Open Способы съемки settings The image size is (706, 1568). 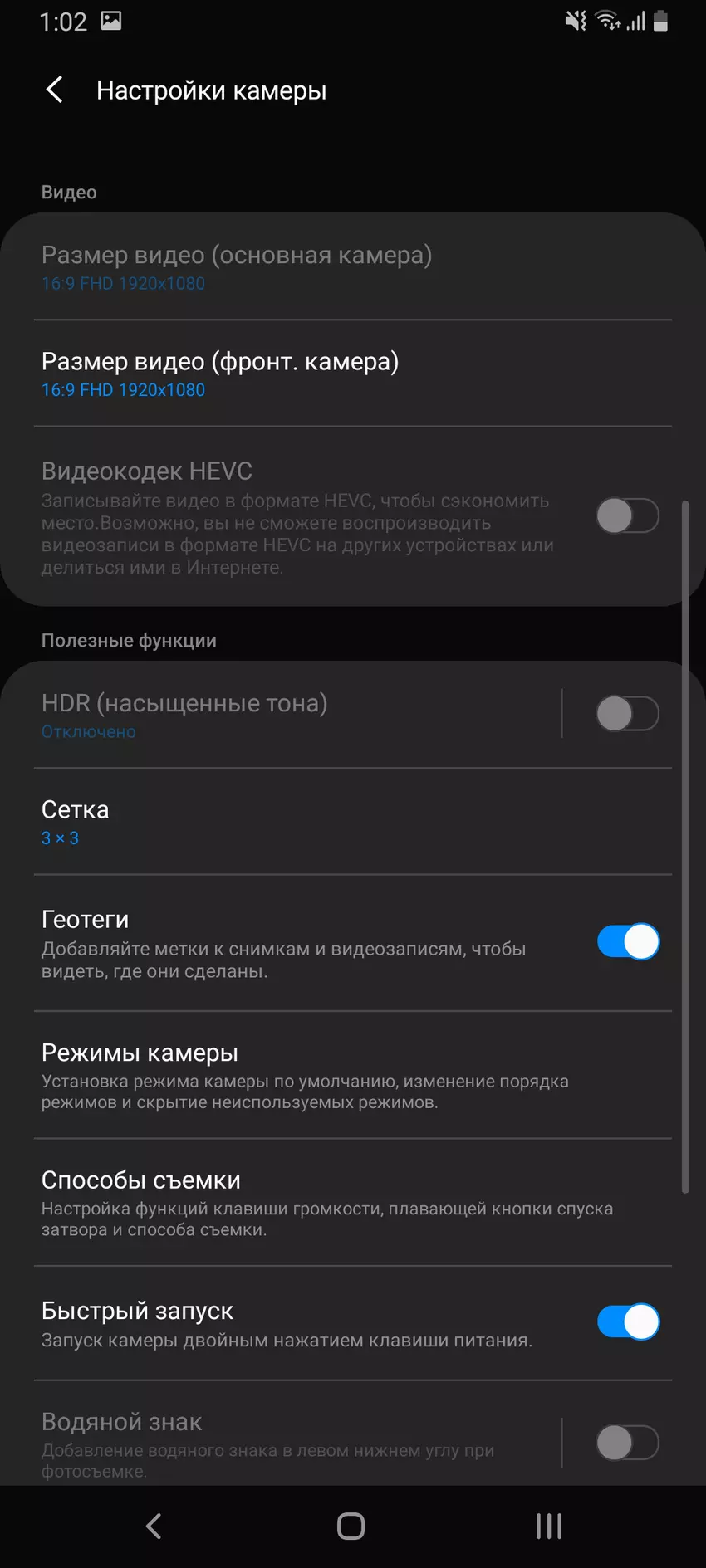click(352, 1202)
